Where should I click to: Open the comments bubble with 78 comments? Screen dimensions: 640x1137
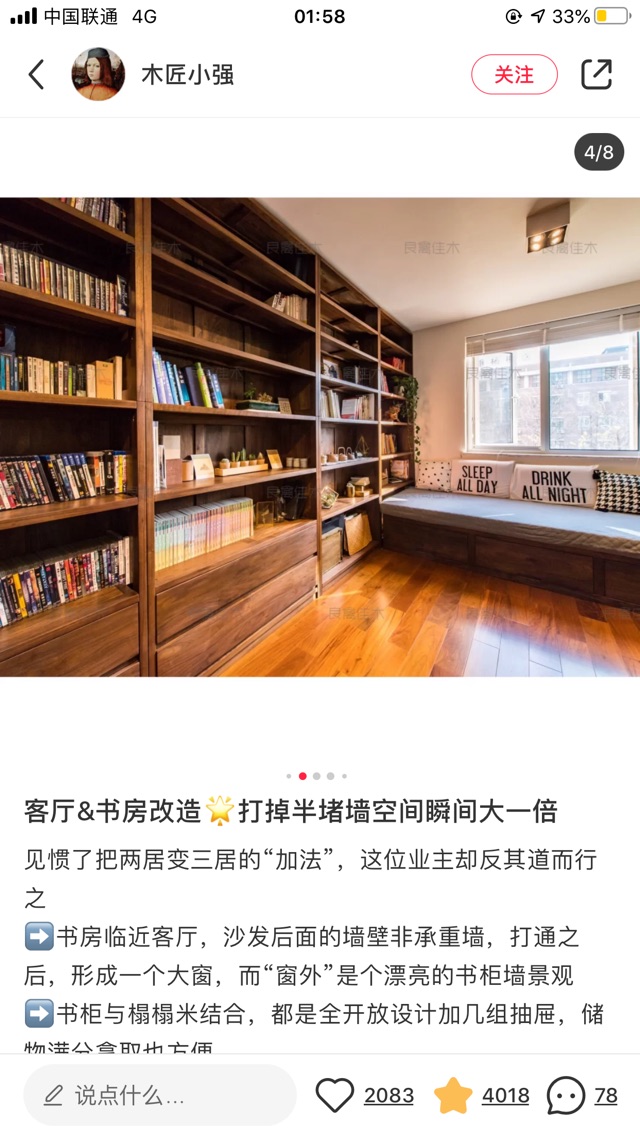point(566,1096)
